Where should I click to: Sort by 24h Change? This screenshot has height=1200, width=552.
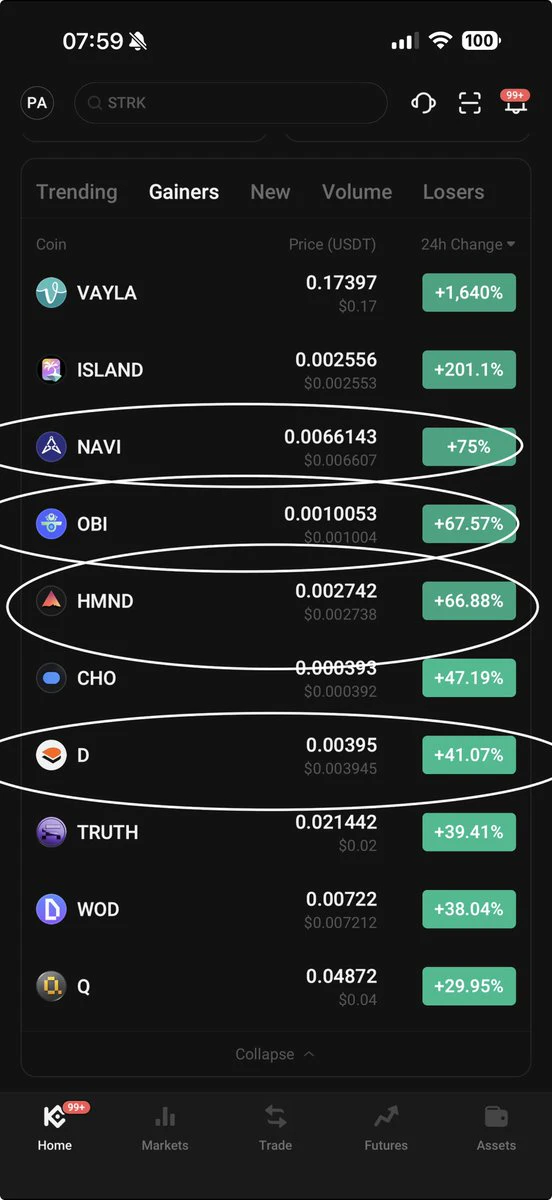click(468, 244)
